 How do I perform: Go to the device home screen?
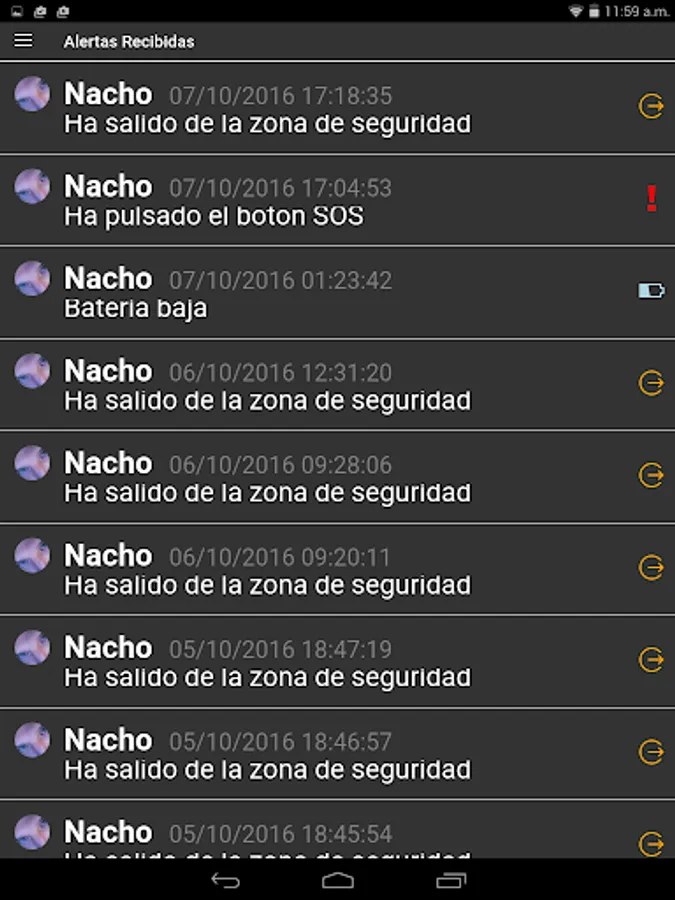point(338,880)
